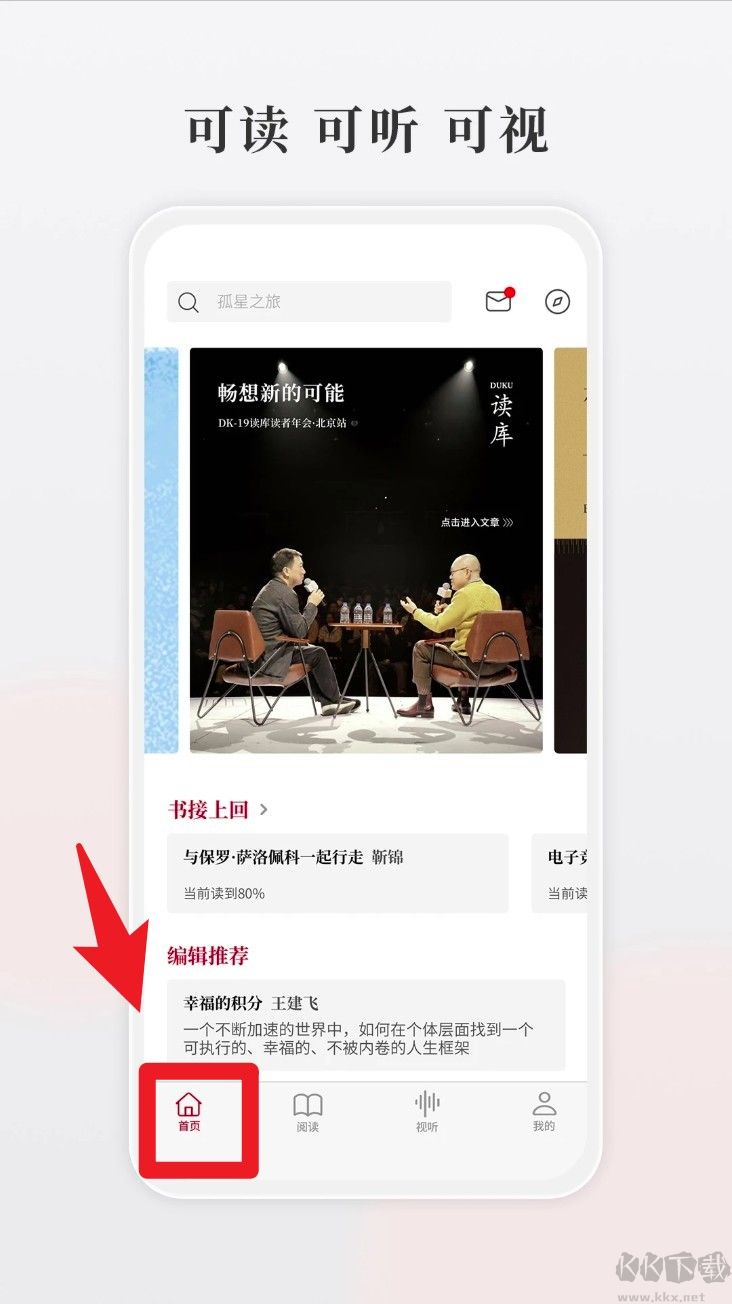
Task: Tap the search field showing 孤星之旅
Action: coord(310,302)
